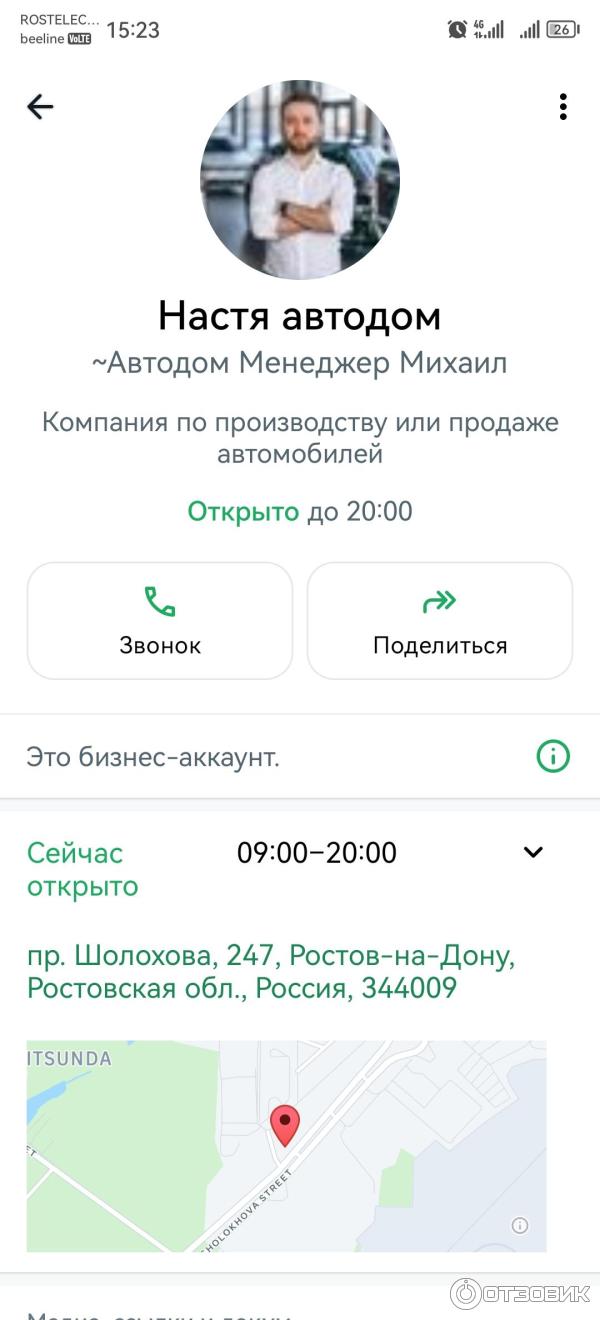View the contact's profile photo
The height and width of the screenshot is (1320, 600).
point(300,180)
